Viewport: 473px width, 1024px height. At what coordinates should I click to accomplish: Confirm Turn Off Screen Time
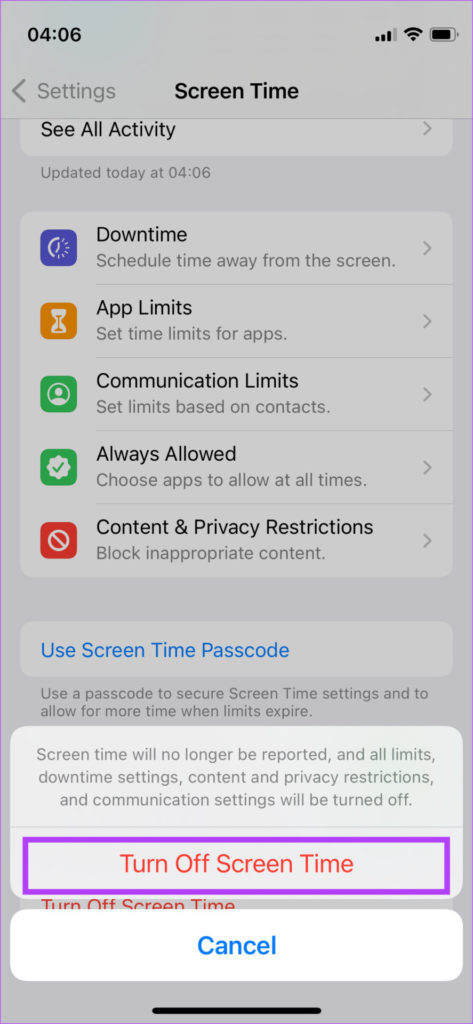point(236,863)
